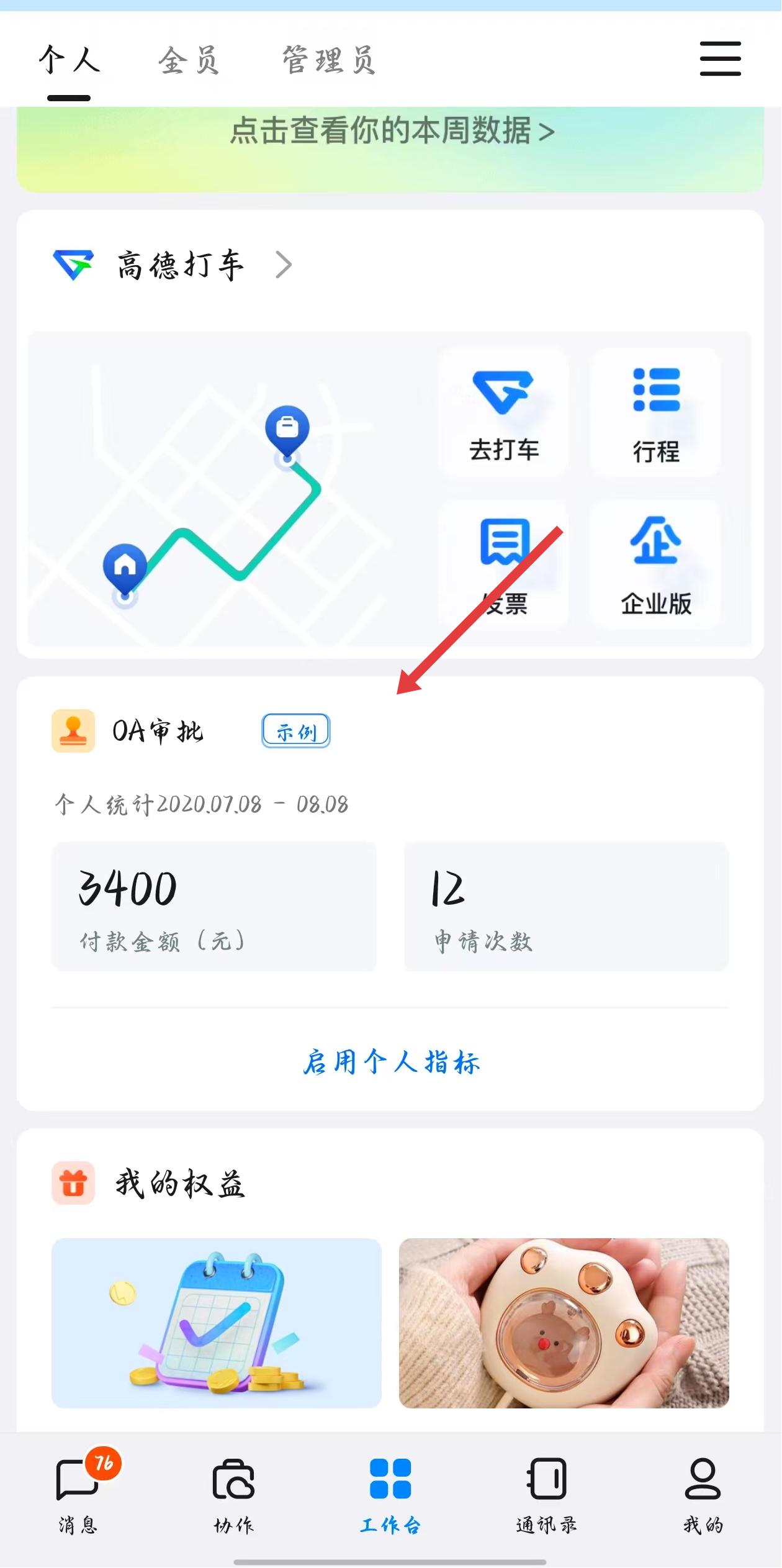Switch to the 管理员 tab
782x1568 pixels.
[x=328, y=61]
